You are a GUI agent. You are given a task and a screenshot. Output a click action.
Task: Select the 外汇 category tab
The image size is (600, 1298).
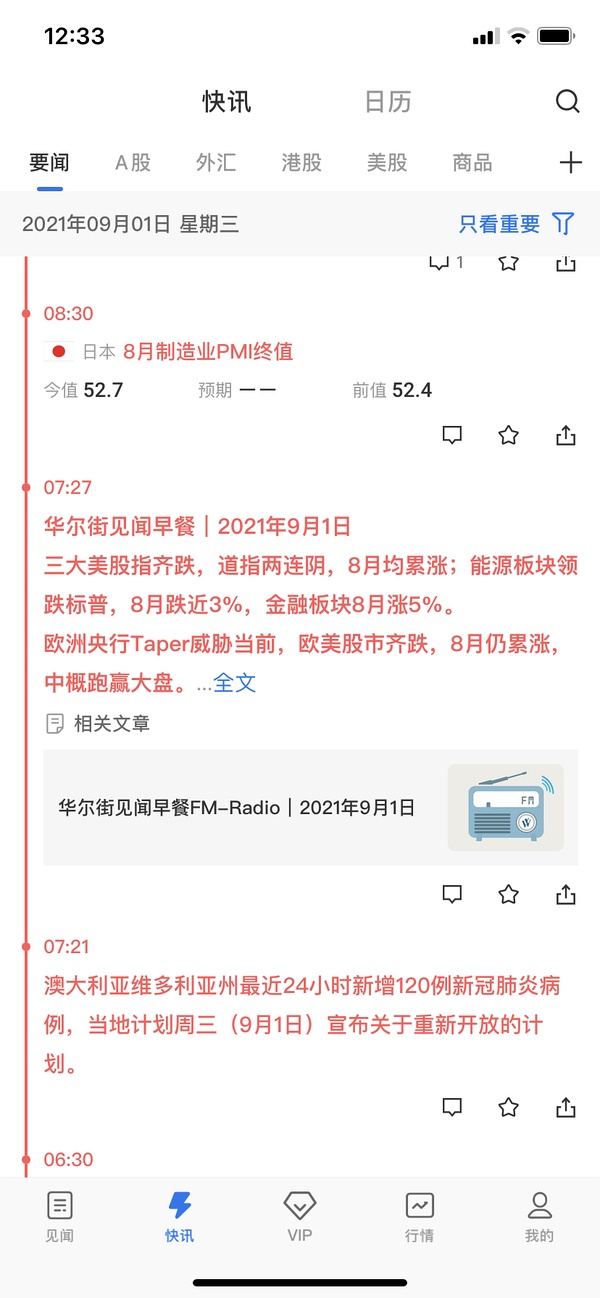click(x=216, y=163)
